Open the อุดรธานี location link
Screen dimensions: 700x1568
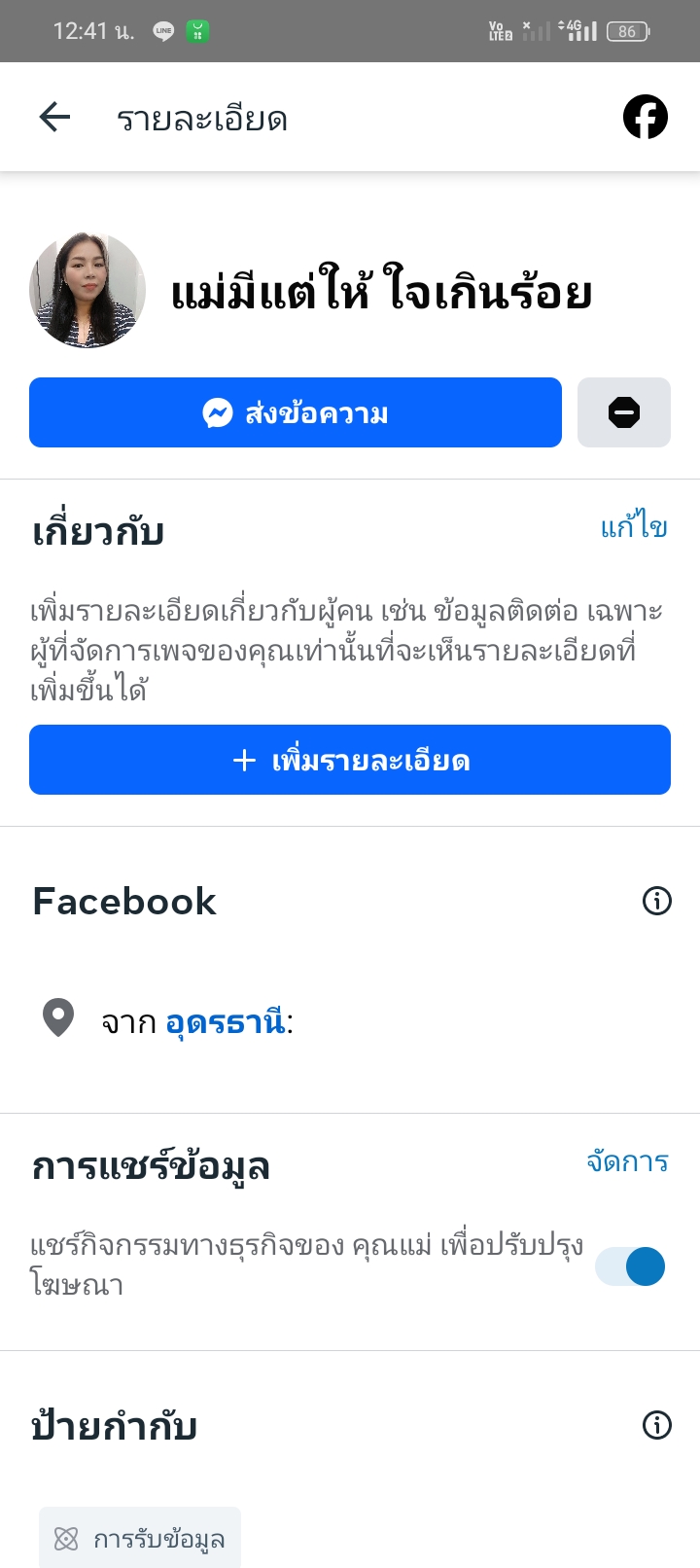(225, 1022)
